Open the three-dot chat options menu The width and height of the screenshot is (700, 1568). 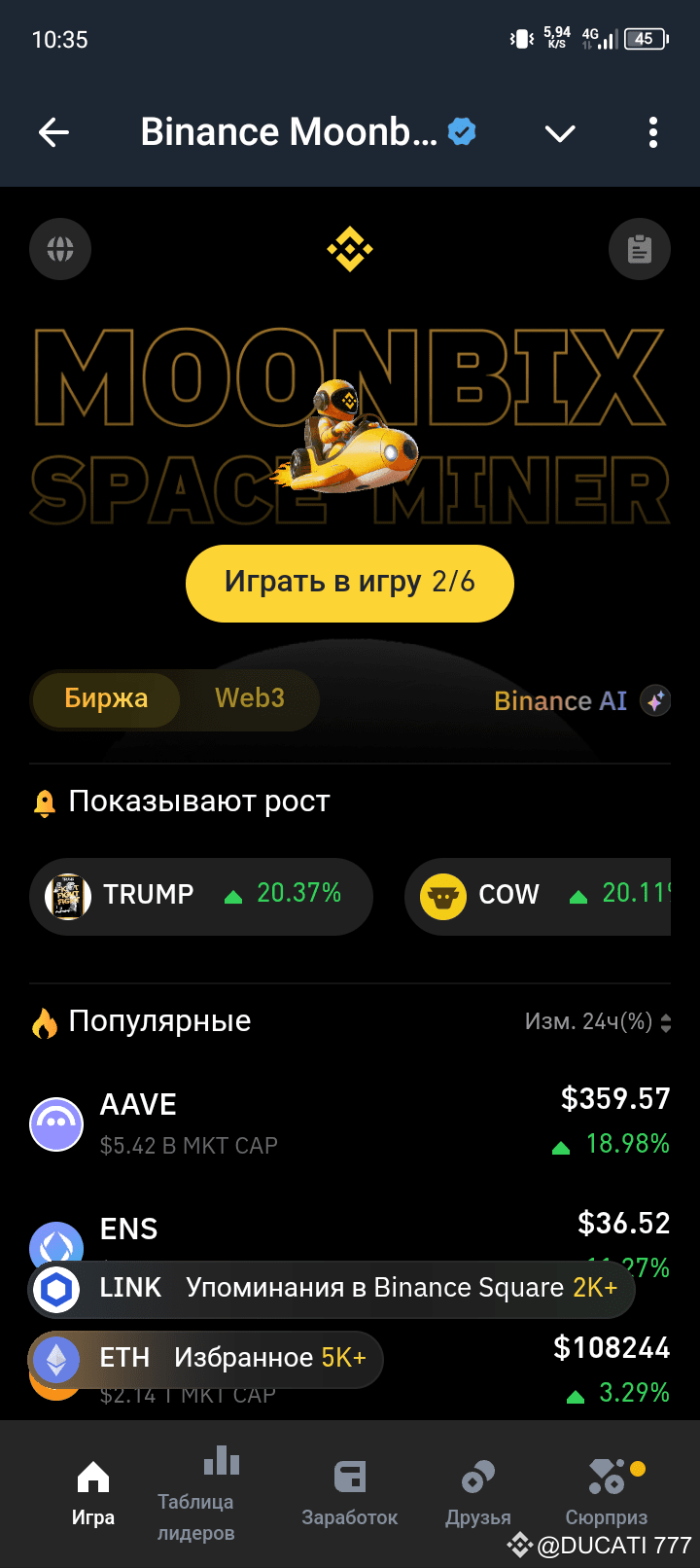(x=652, y=132)
